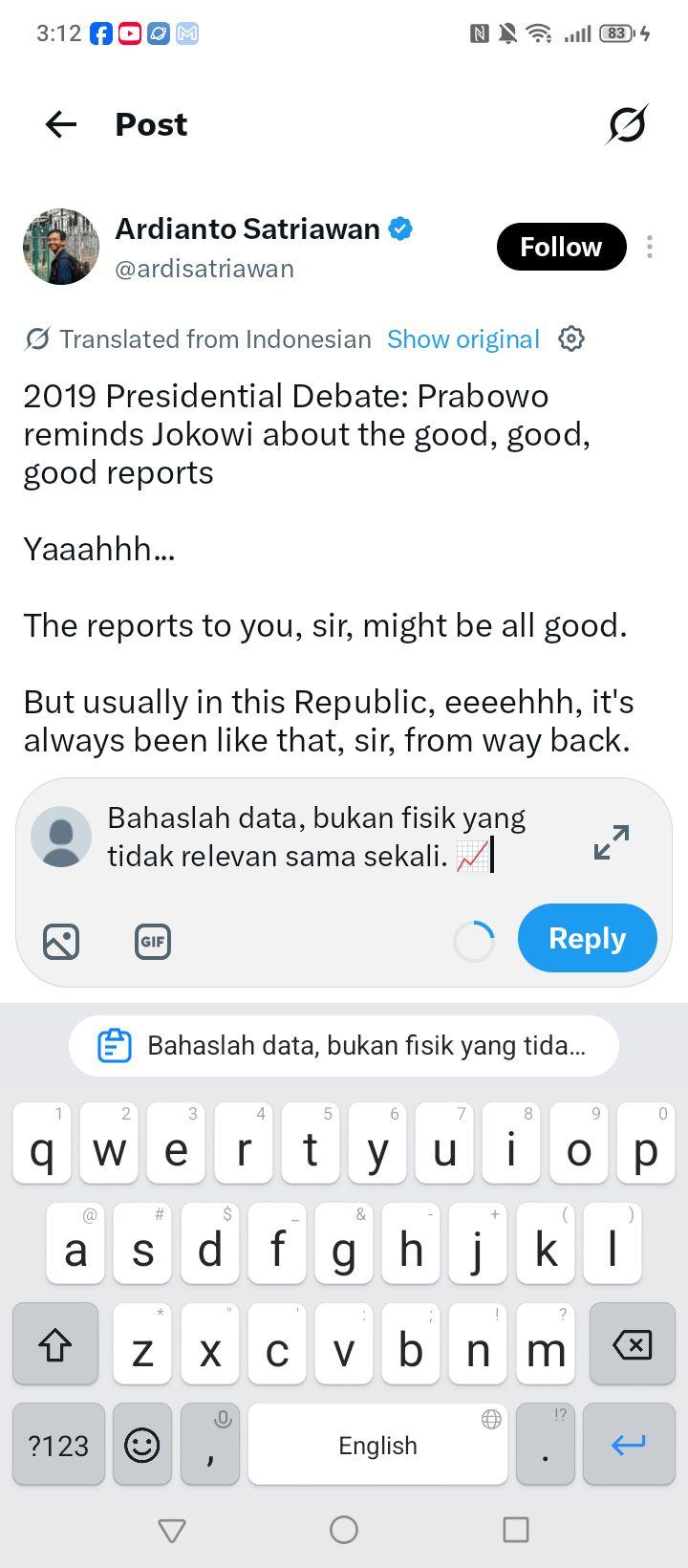This screenshot has width=688, height=1568.
Task: Open the Grok icon in the top bar
Action: pyautogui.click(x=627, y=124)
